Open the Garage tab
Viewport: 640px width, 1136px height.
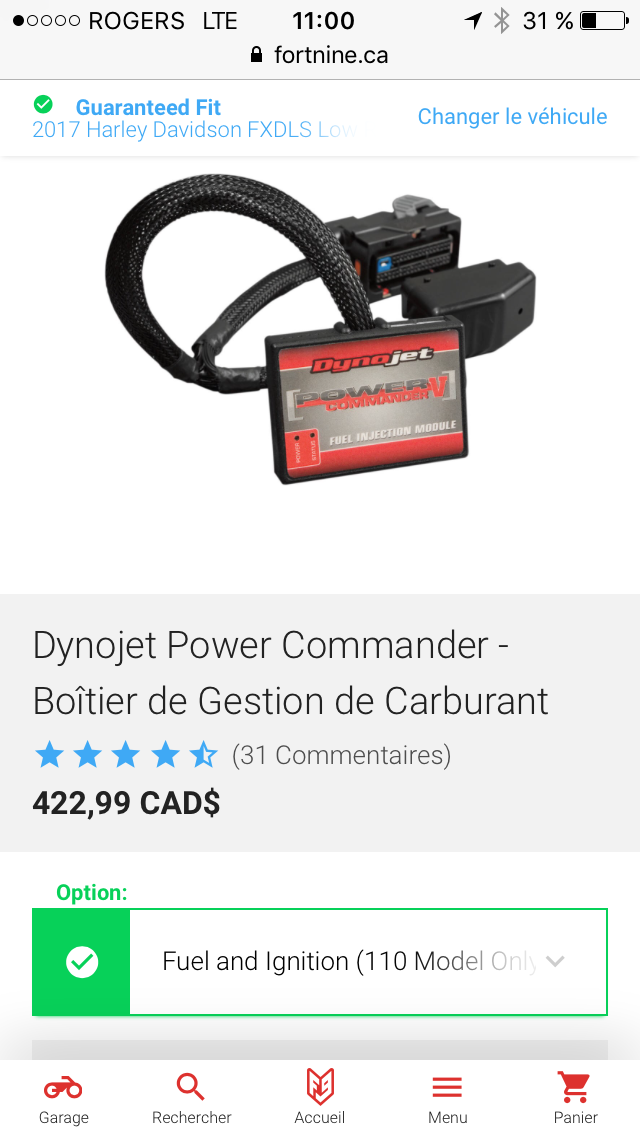tap(64, 1098)
